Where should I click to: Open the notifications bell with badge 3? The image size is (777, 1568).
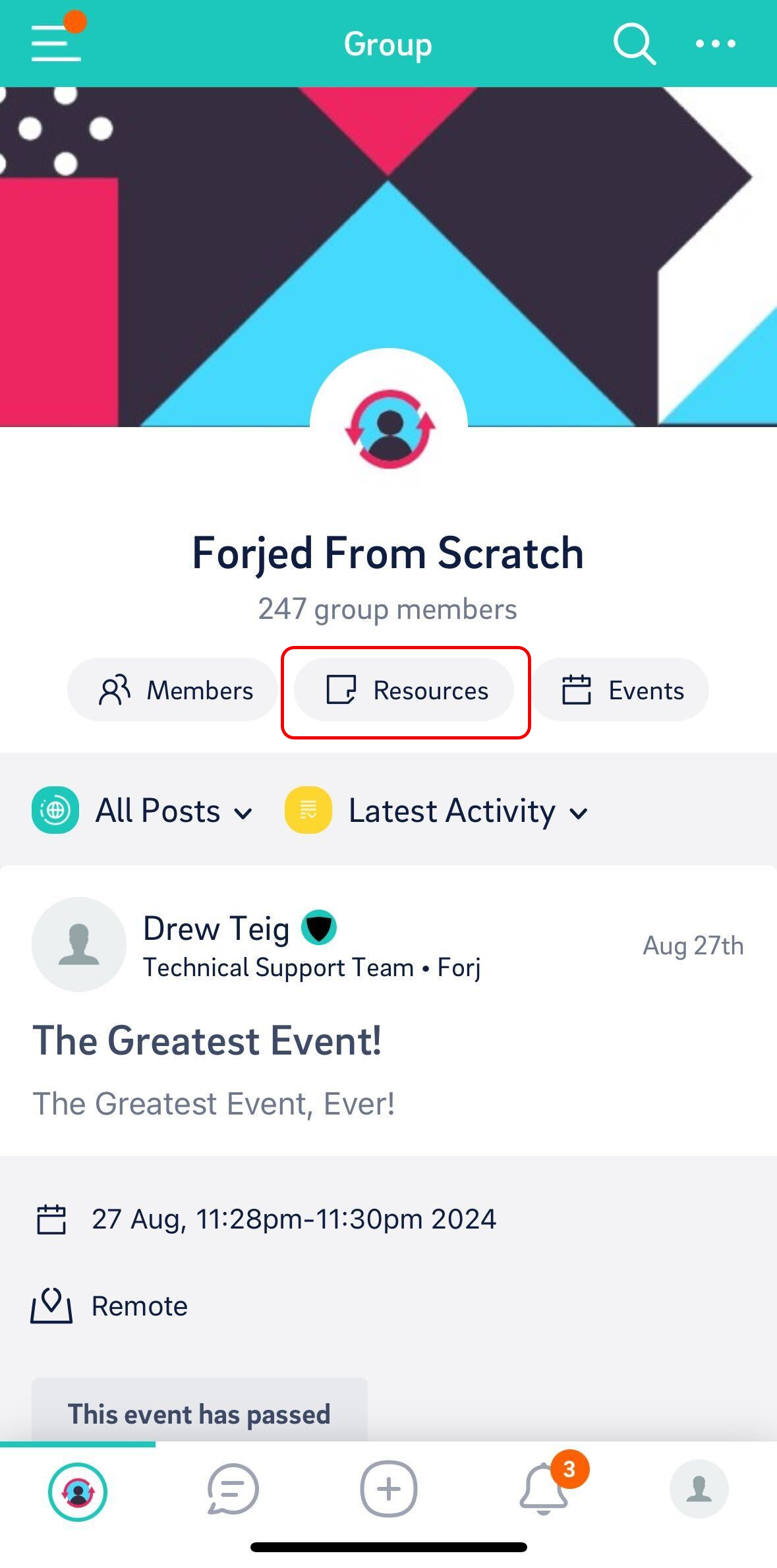pyautogui.click(x=544, y=1488)
